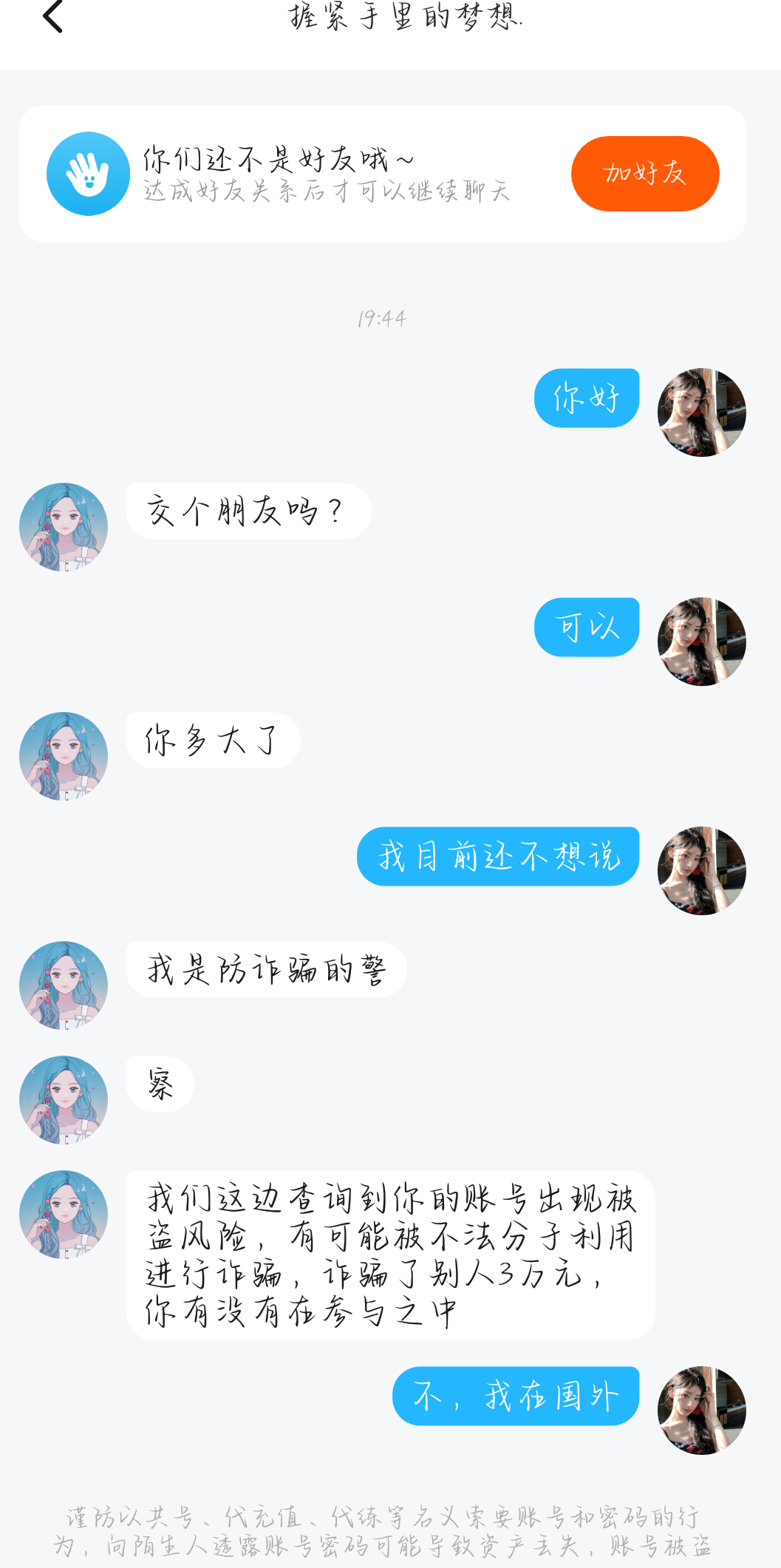Go back from this chat
The image size is (781, 1568).
pyautogui.click(x=52, y=18)
